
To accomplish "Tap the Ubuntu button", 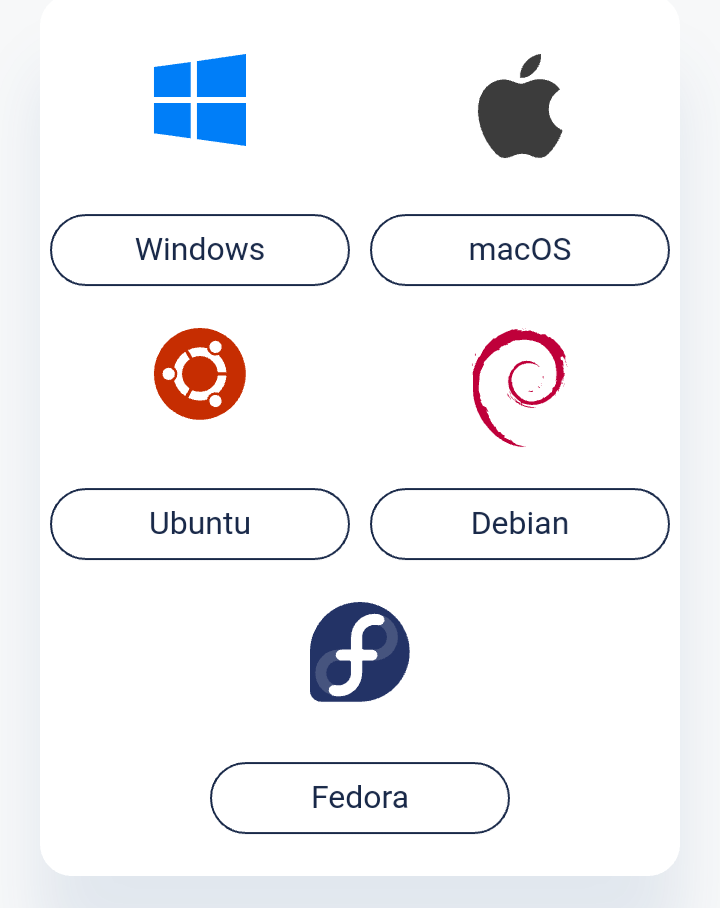I will [200, 524].
